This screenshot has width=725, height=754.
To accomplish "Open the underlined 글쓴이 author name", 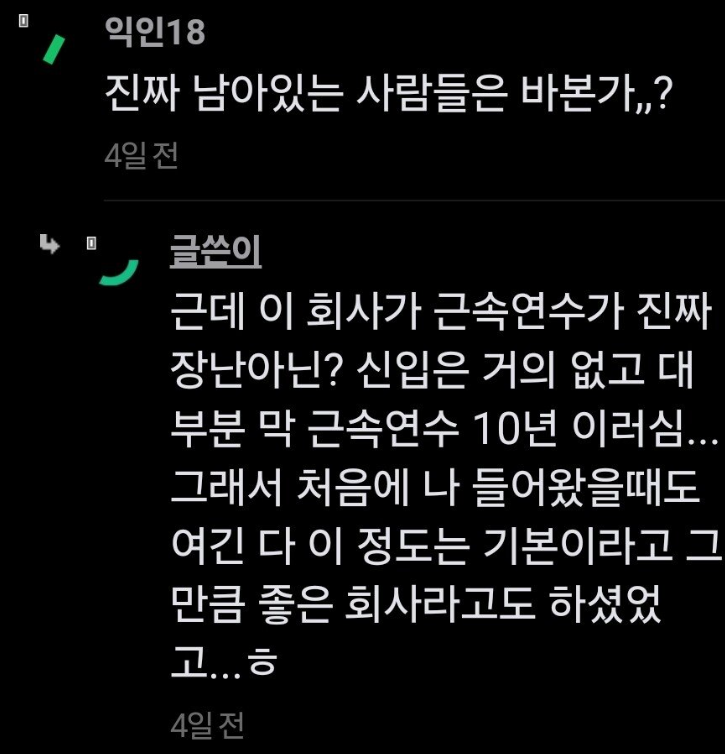I will click(216, 252).
